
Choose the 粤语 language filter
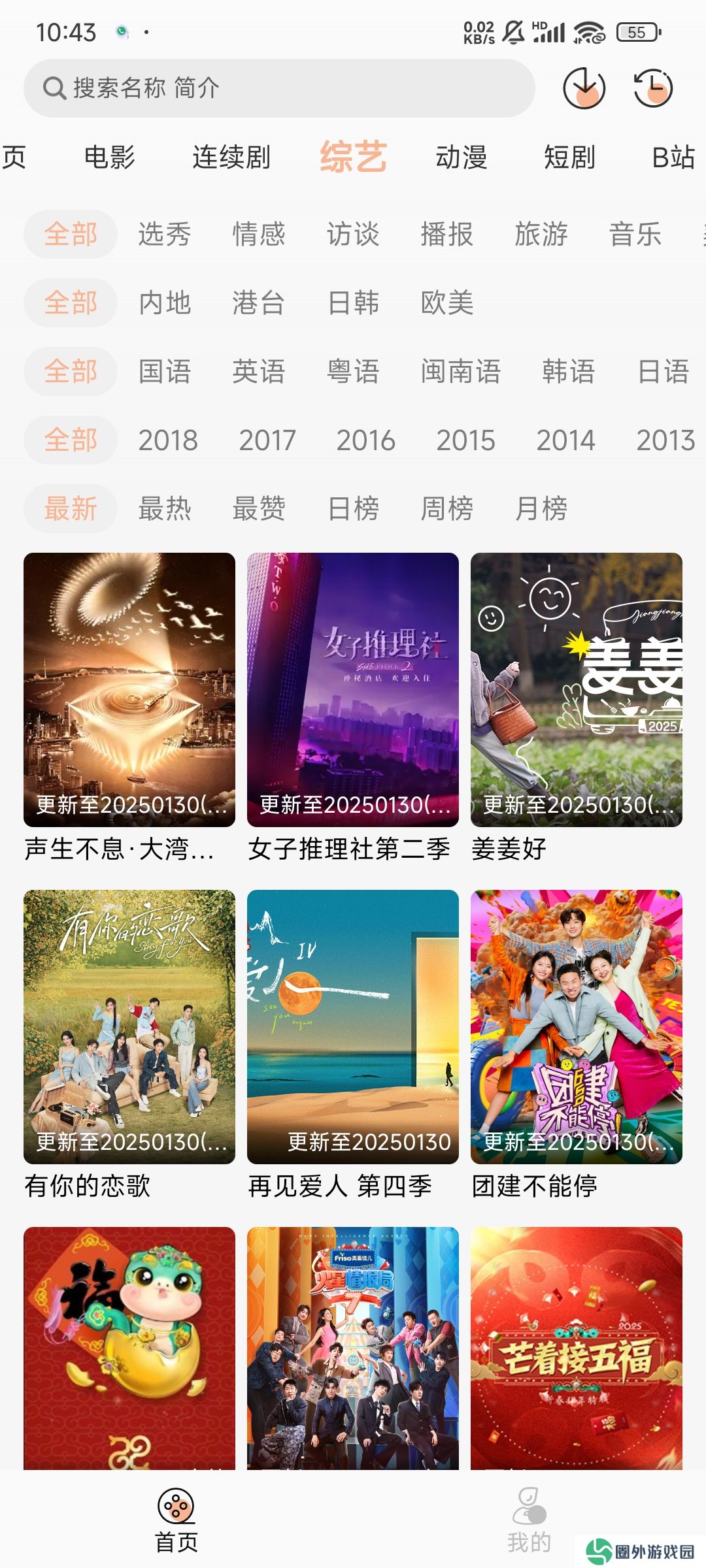pyautogui.click(x=353, y=371)
